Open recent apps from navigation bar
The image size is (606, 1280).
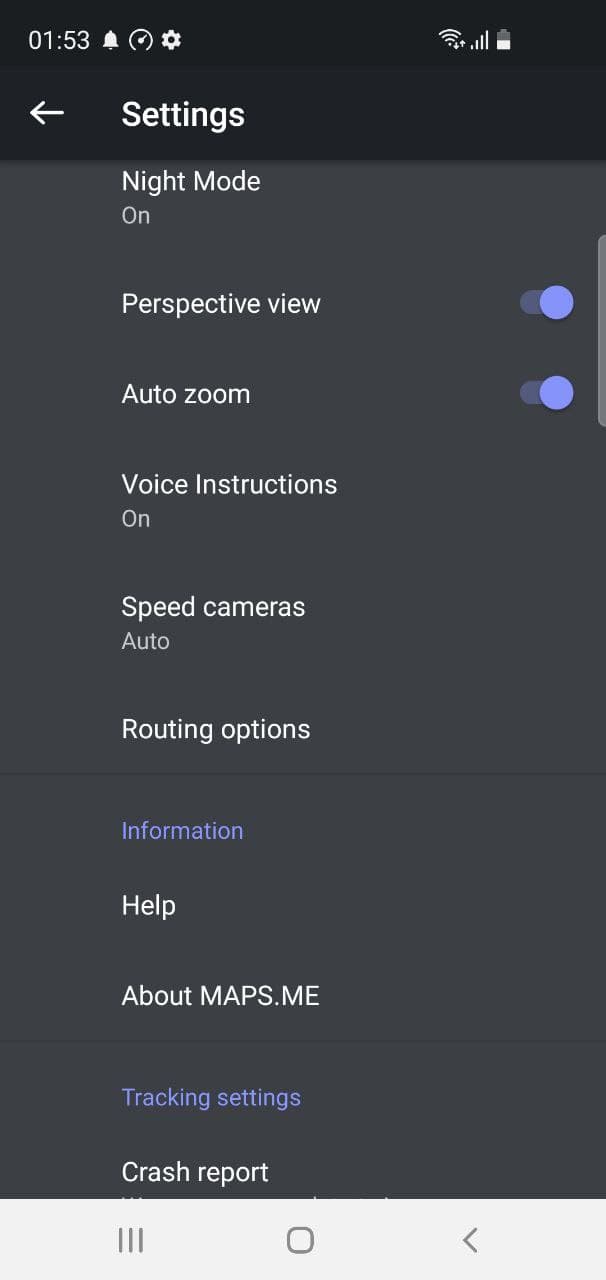click(x=131, y=1240)
